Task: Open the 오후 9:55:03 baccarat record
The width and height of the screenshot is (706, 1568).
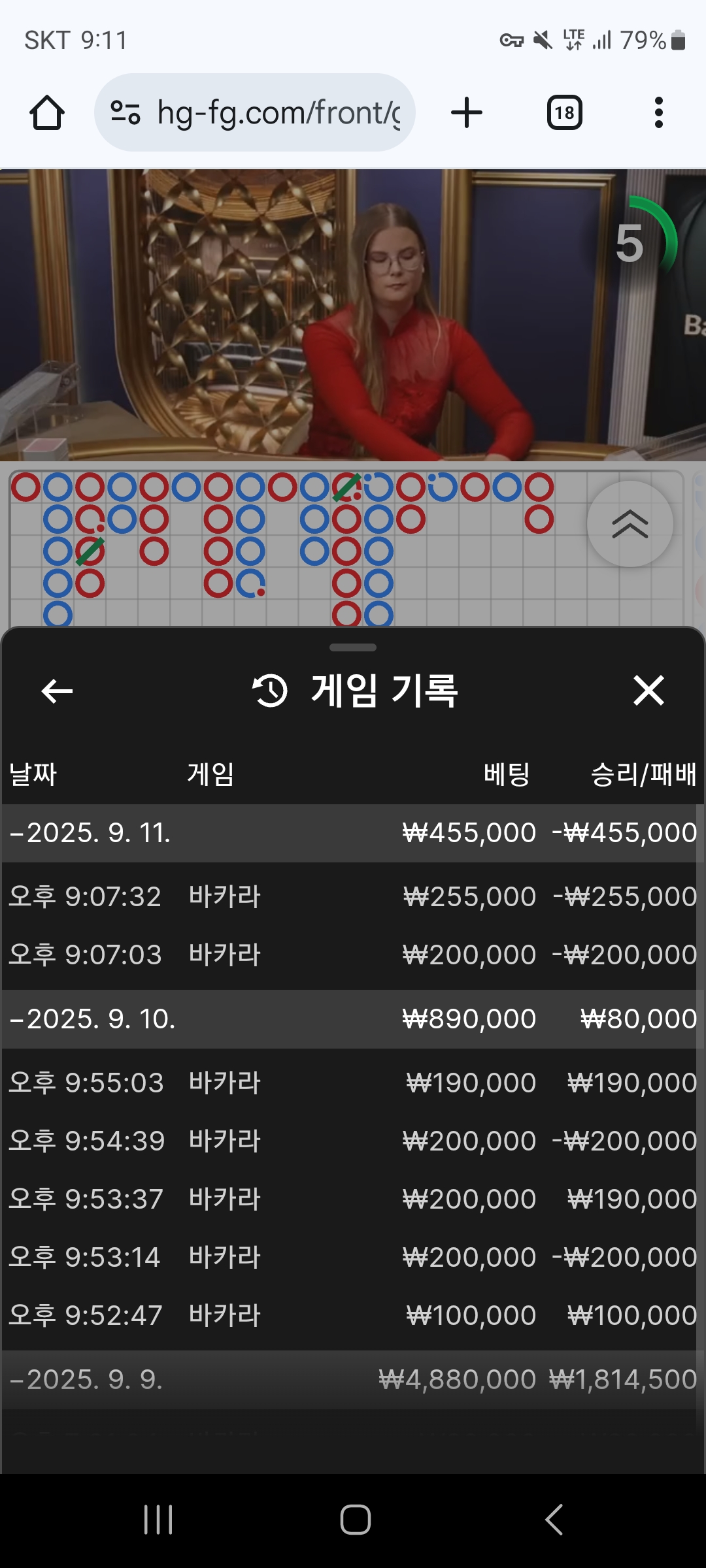Action: 353,1083
